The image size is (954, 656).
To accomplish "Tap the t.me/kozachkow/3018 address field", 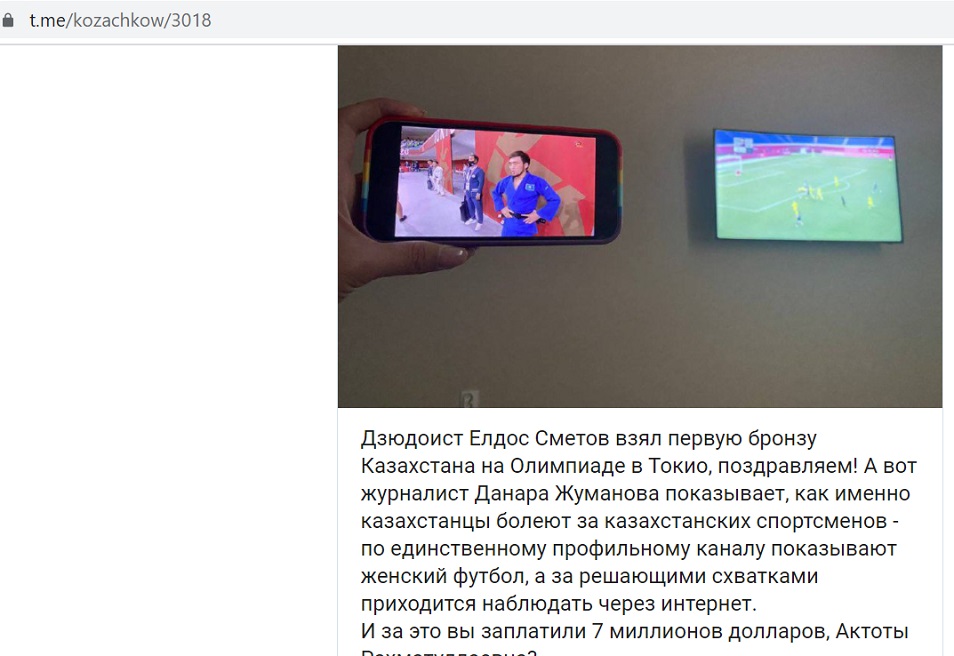I will 120,20.
